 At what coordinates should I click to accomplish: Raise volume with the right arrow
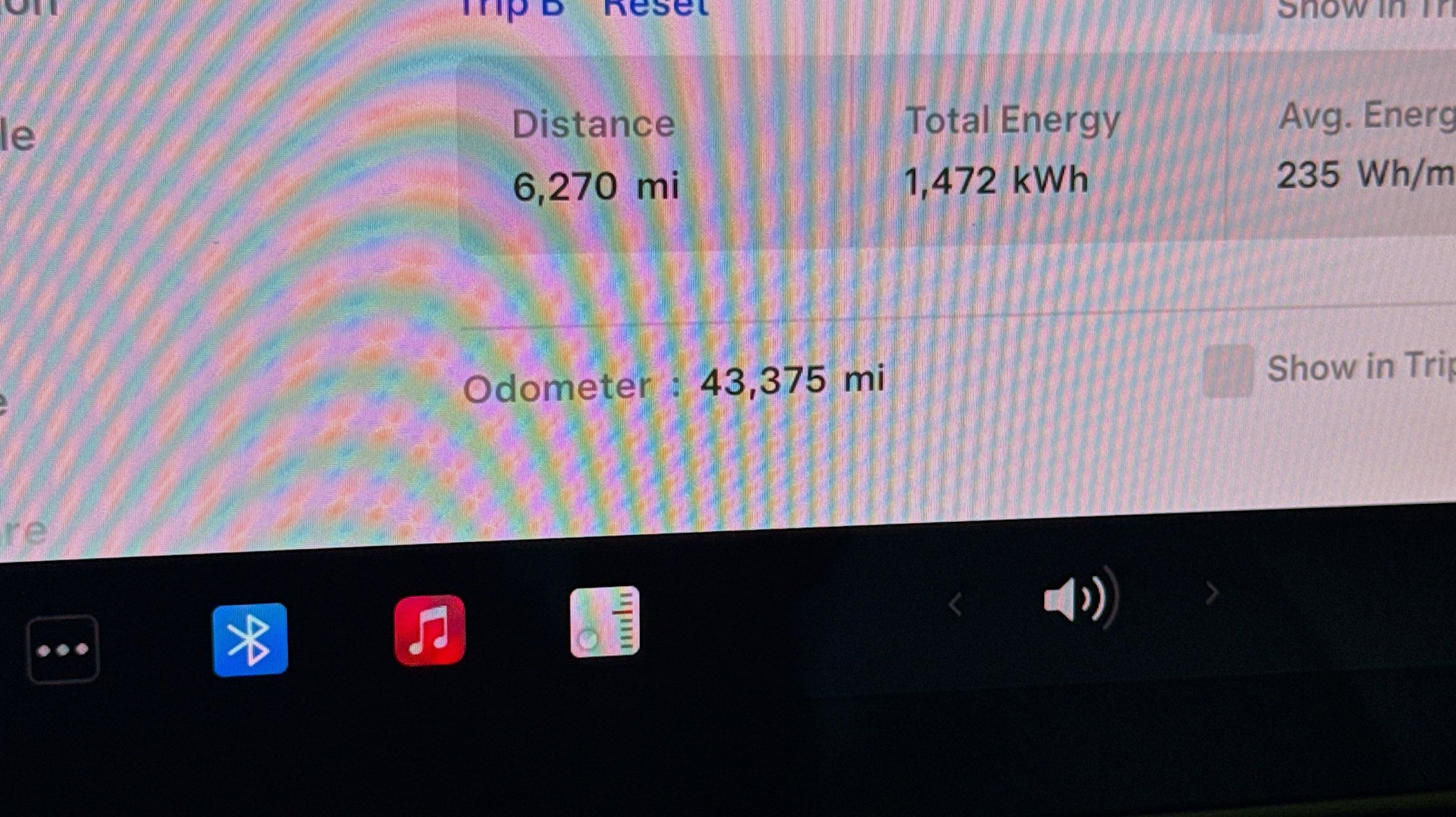[1211, 593]
